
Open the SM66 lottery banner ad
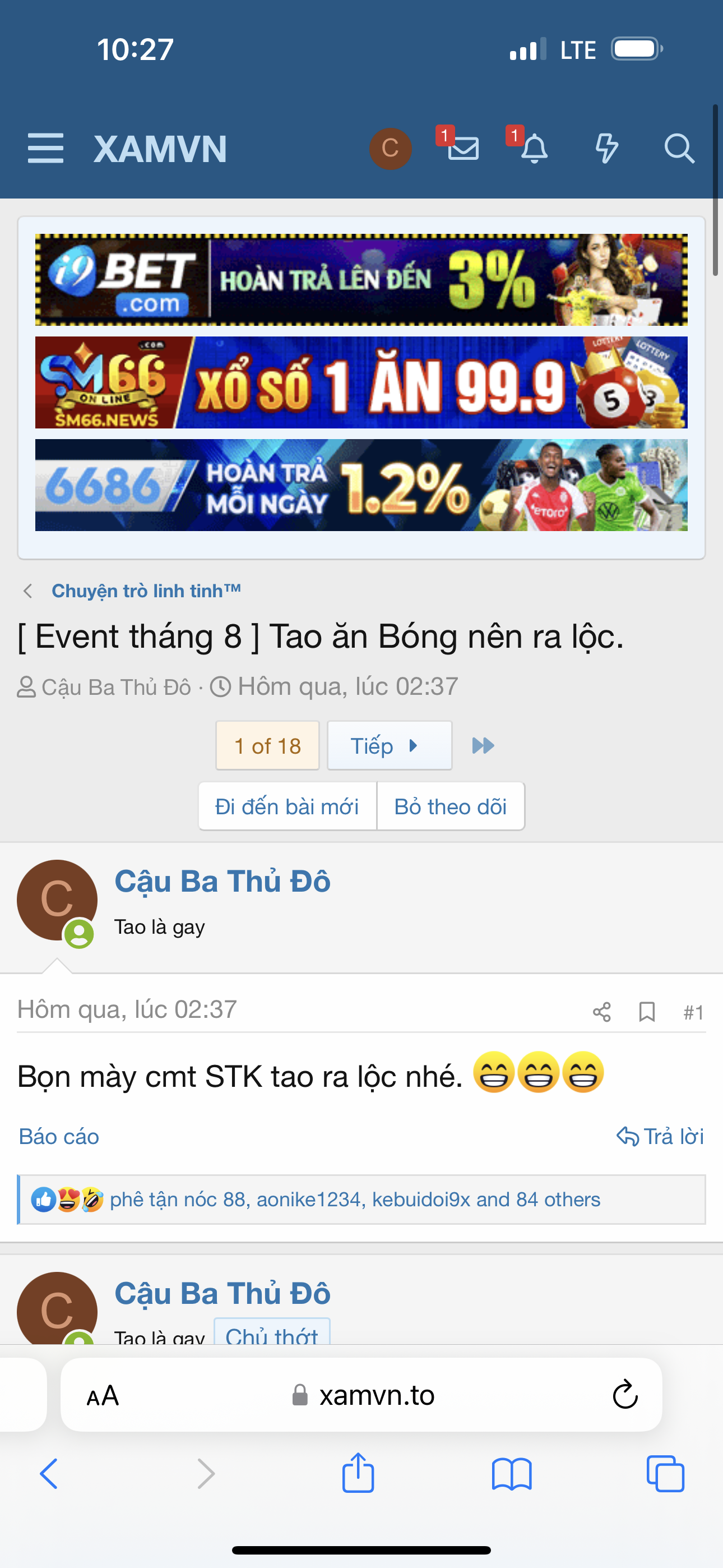coord(361,382)
